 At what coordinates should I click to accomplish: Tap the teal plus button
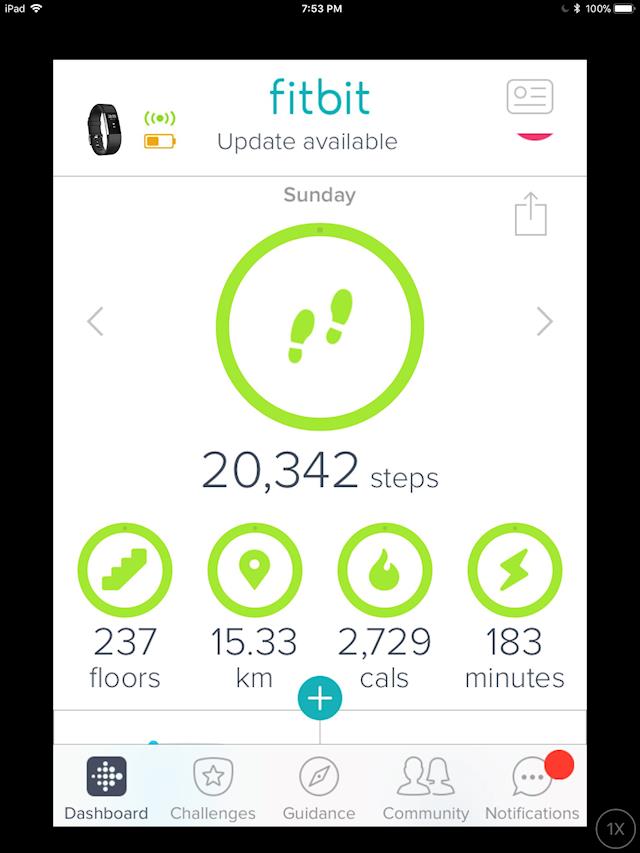click(320, 698)
